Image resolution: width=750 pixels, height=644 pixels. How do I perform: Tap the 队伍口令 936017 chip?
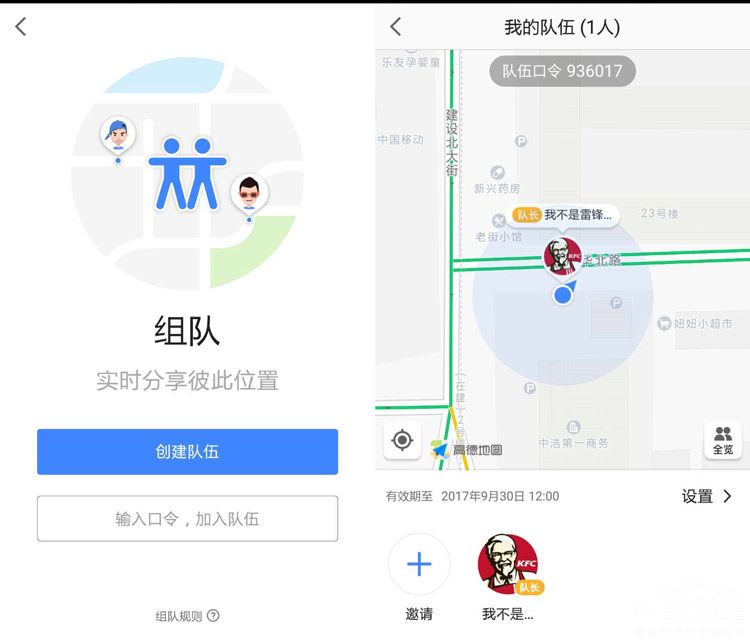click(x=562, y=71)
